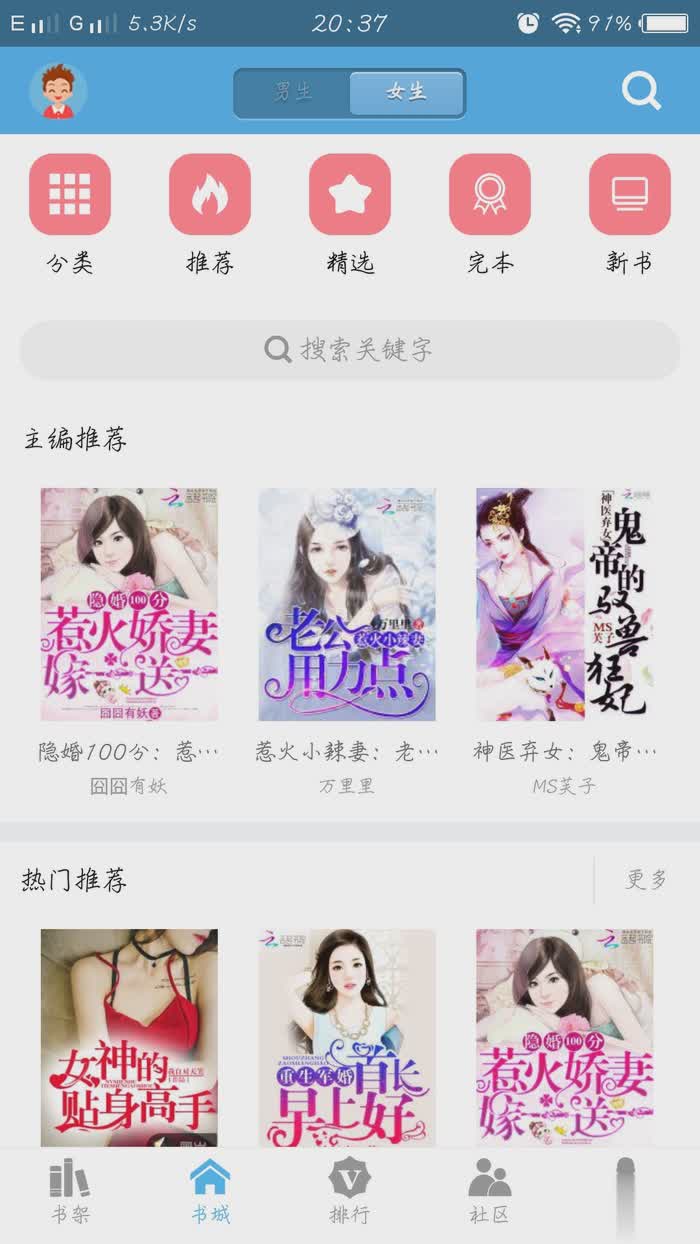
Task: Open the profile avatar
Action: (58, 91)
